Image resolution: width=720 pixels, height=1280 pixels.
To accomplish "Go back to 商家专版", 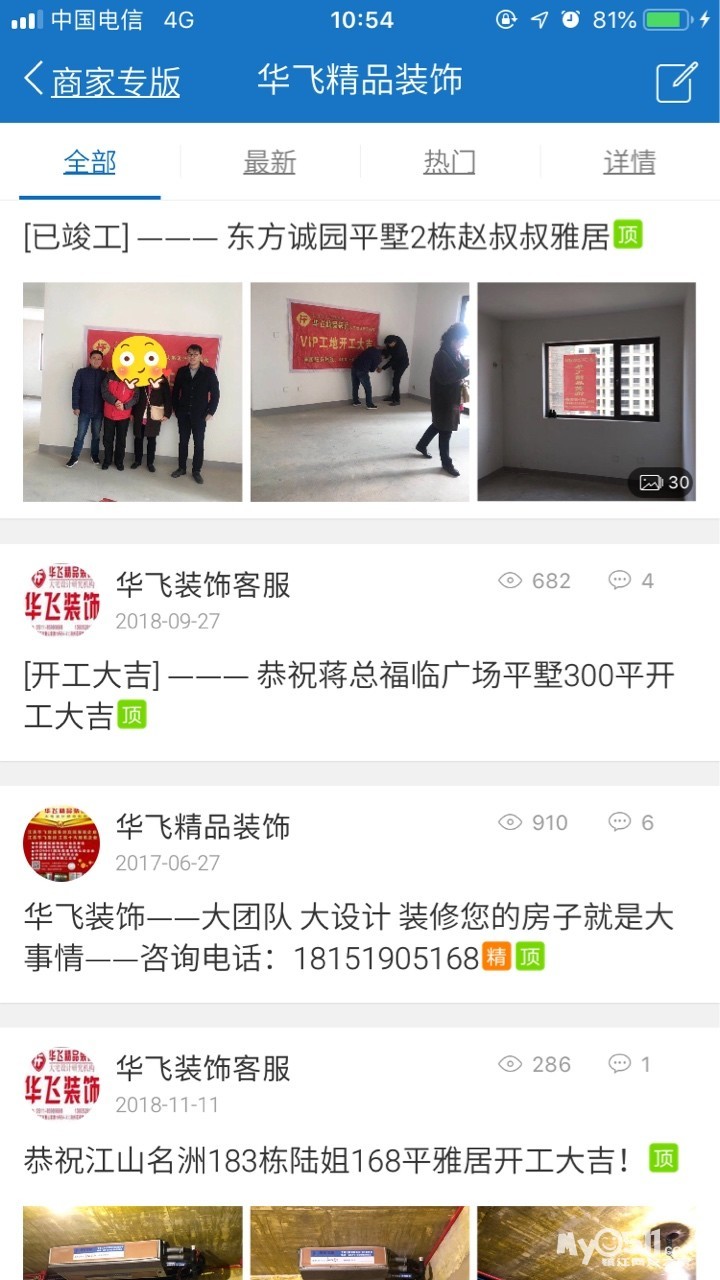I will click(x=101, y=81).
